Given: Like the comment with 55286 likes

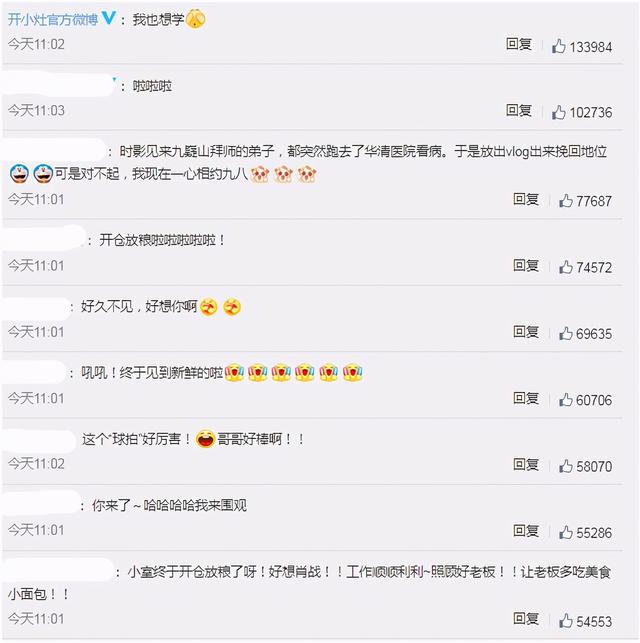Looking at the screenshot, I should point(567,533).
